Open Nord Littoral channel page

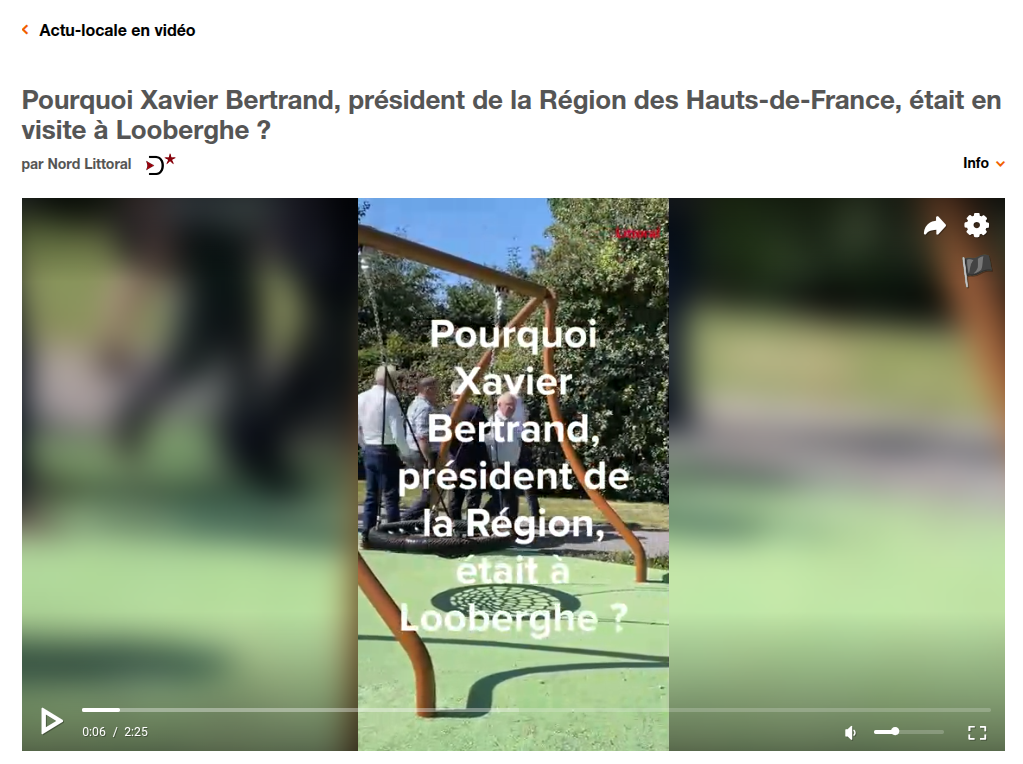click(x=89, y=164)
